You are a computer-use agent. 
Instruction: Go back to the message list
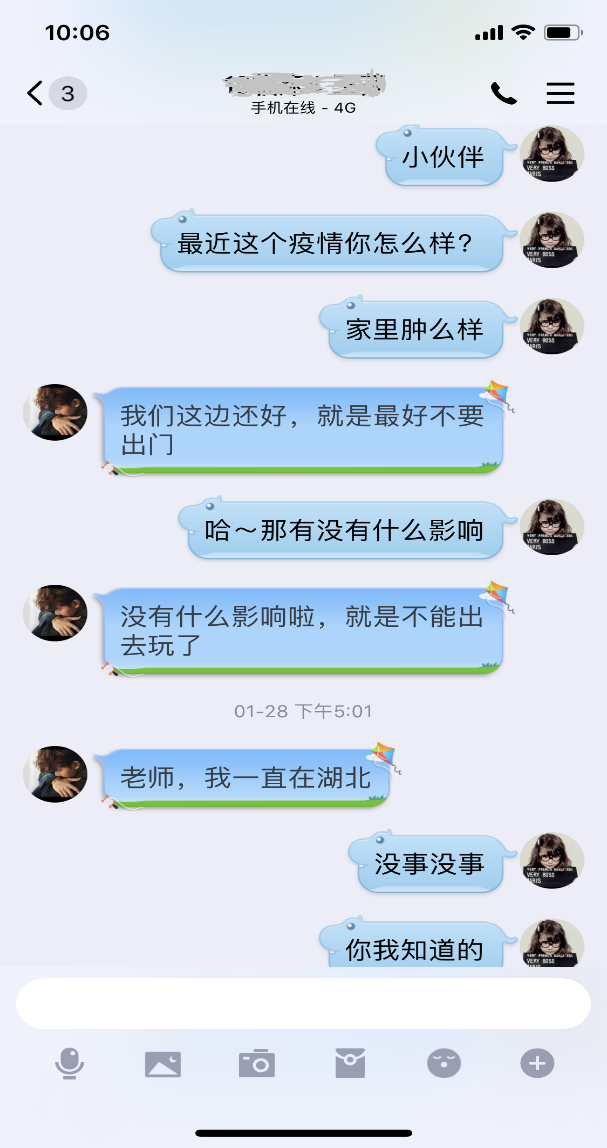pyautogui.click(x=36, y=94)
